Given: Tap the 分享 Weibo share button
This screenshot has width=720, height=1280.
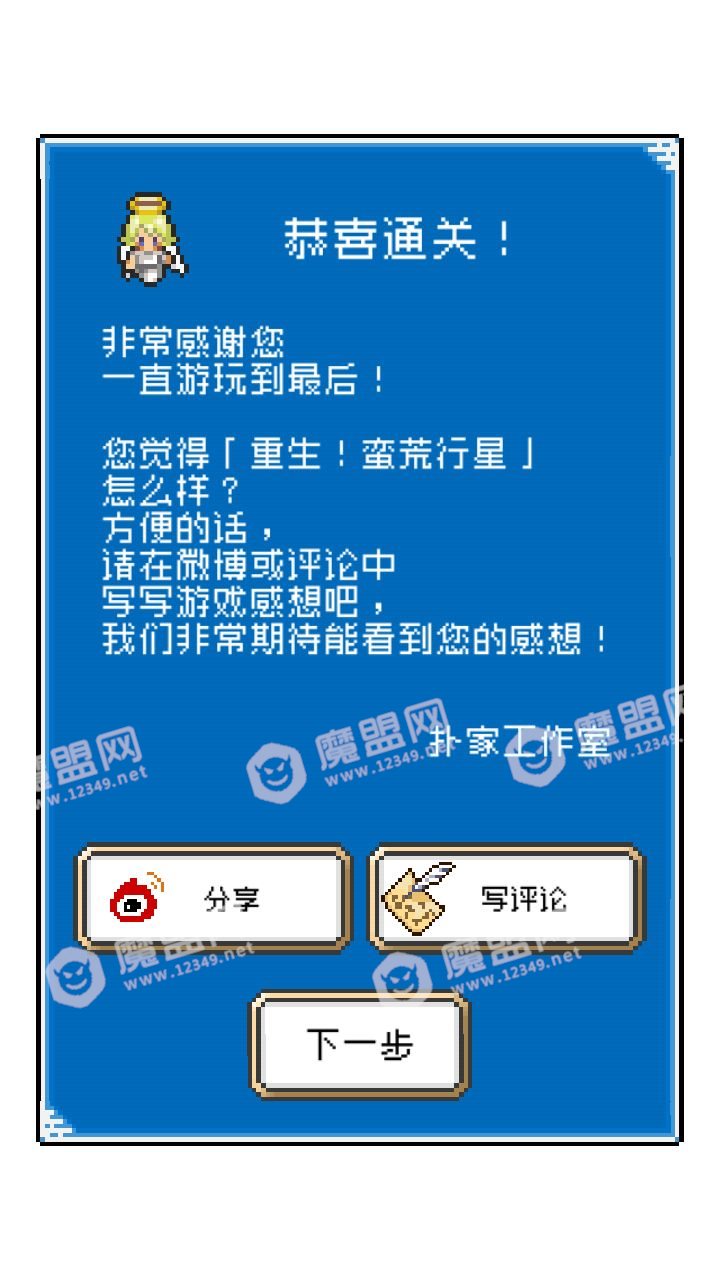Looking at the screenshot, I should pyautogui.click(x=214, y=898).
